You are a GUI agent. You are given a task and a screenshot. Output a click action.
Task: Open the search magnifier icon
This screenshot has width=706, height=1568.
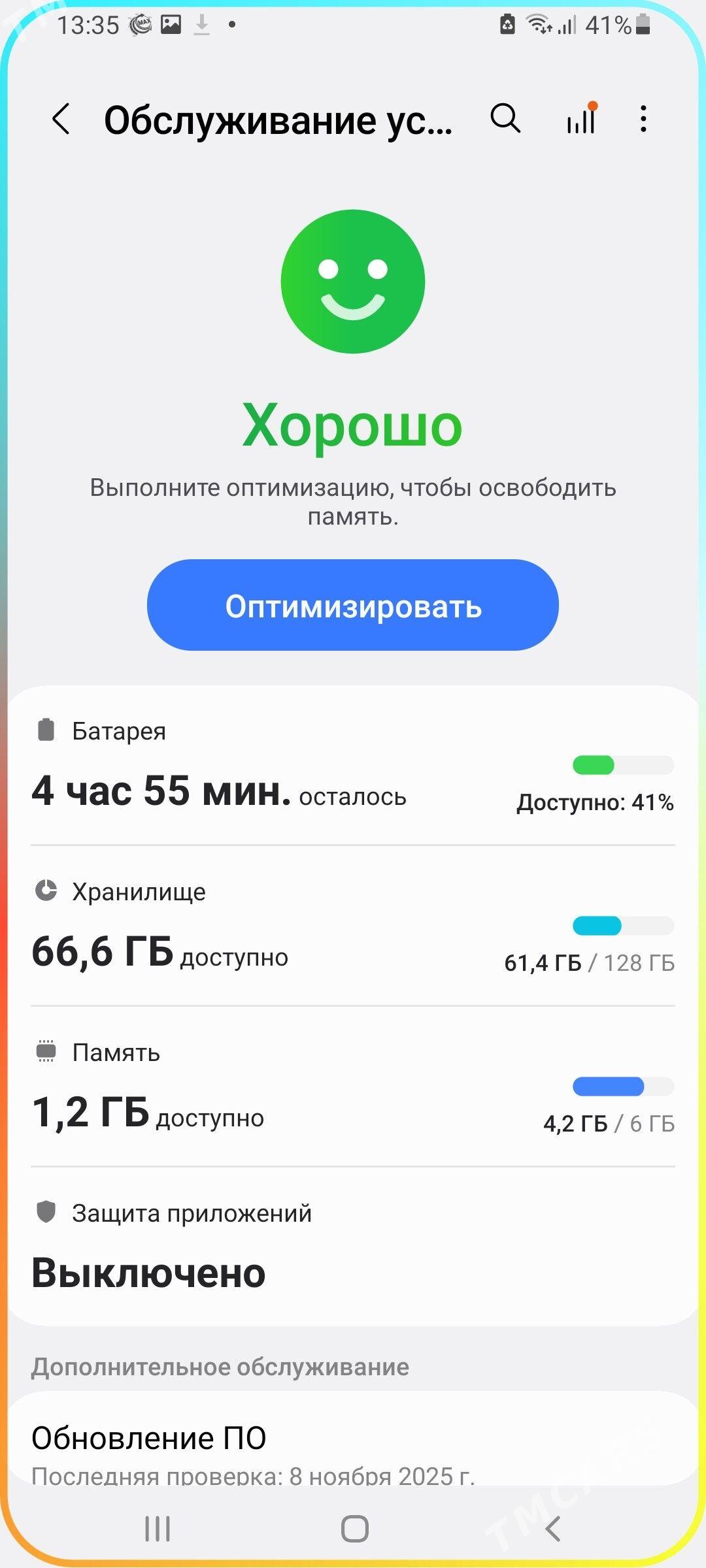click(x=505, y=119)
